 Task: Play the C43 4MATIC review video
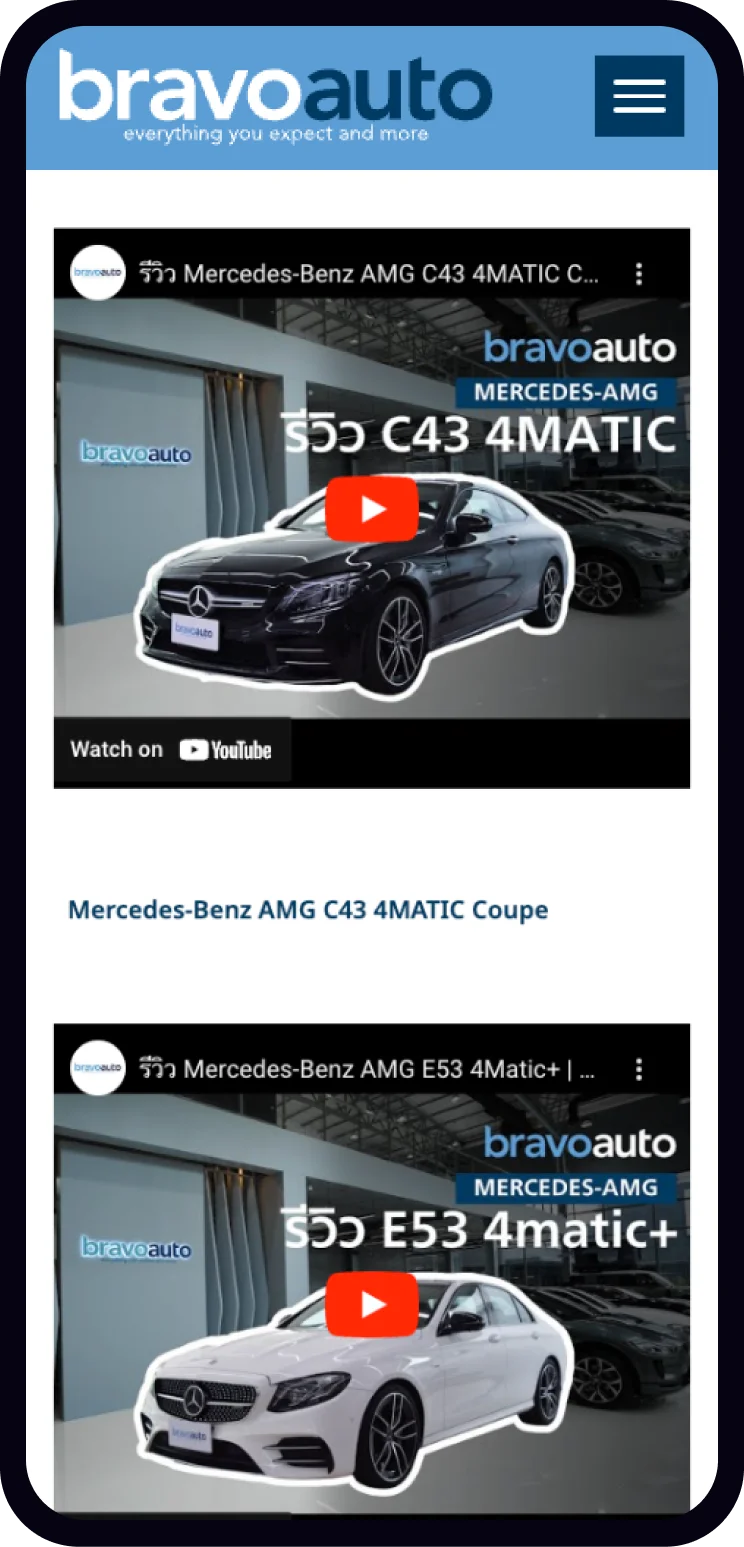[x=372, y=509]
